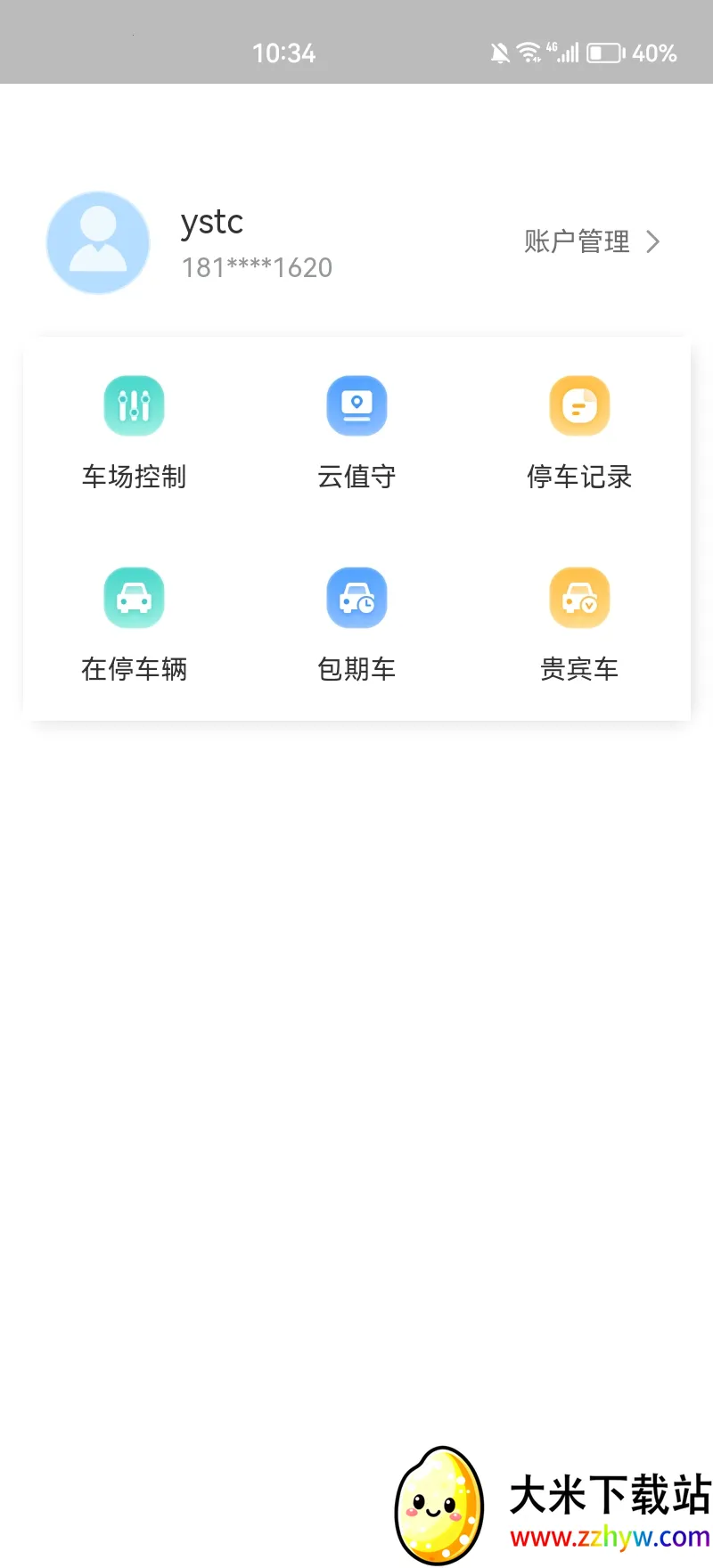Tap the clock showing 10:34
Screen dimensions: 713x1568
pyautogui.click(x=285, y=52)
